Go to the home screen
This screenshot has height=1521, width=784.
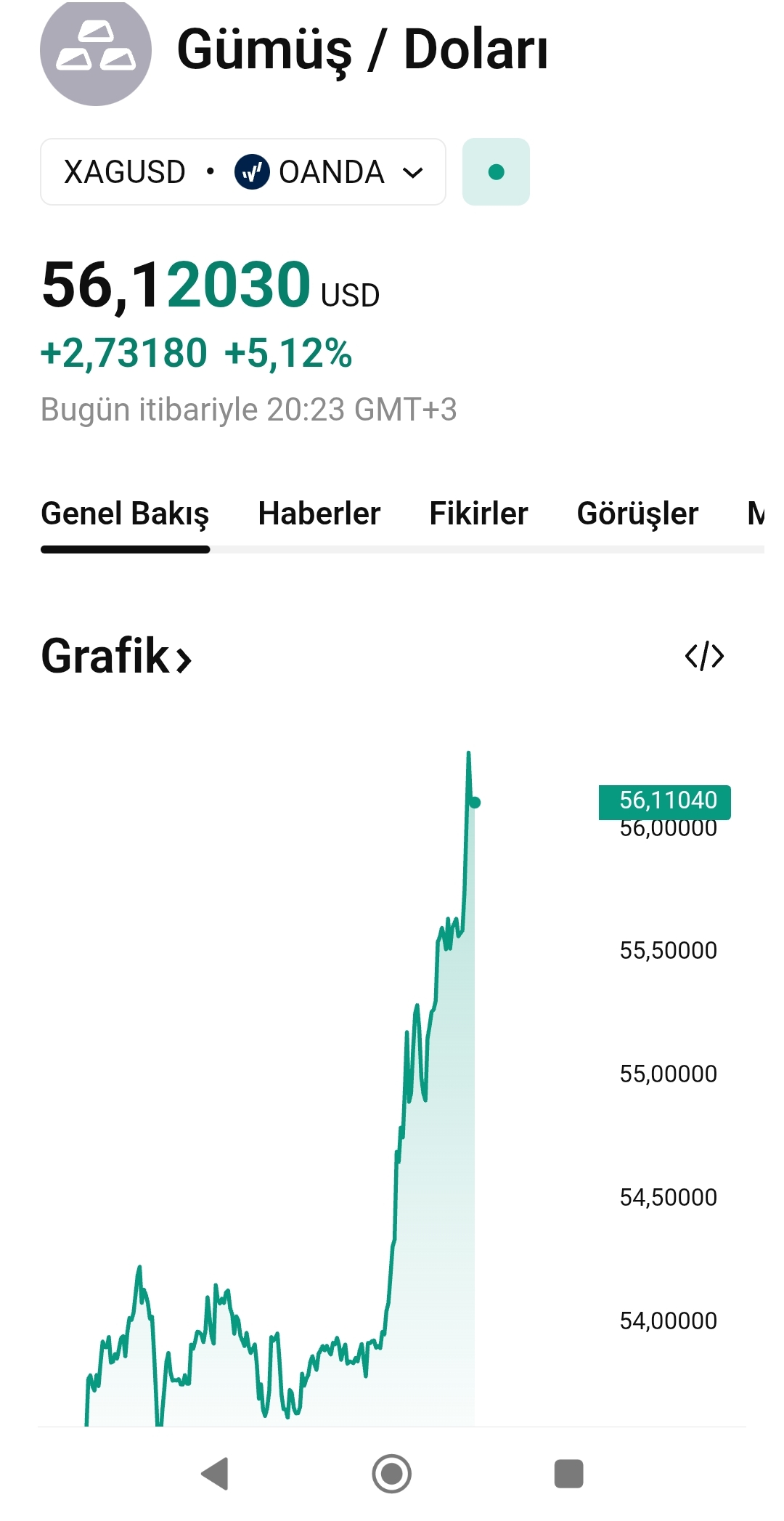(391, 1474)
